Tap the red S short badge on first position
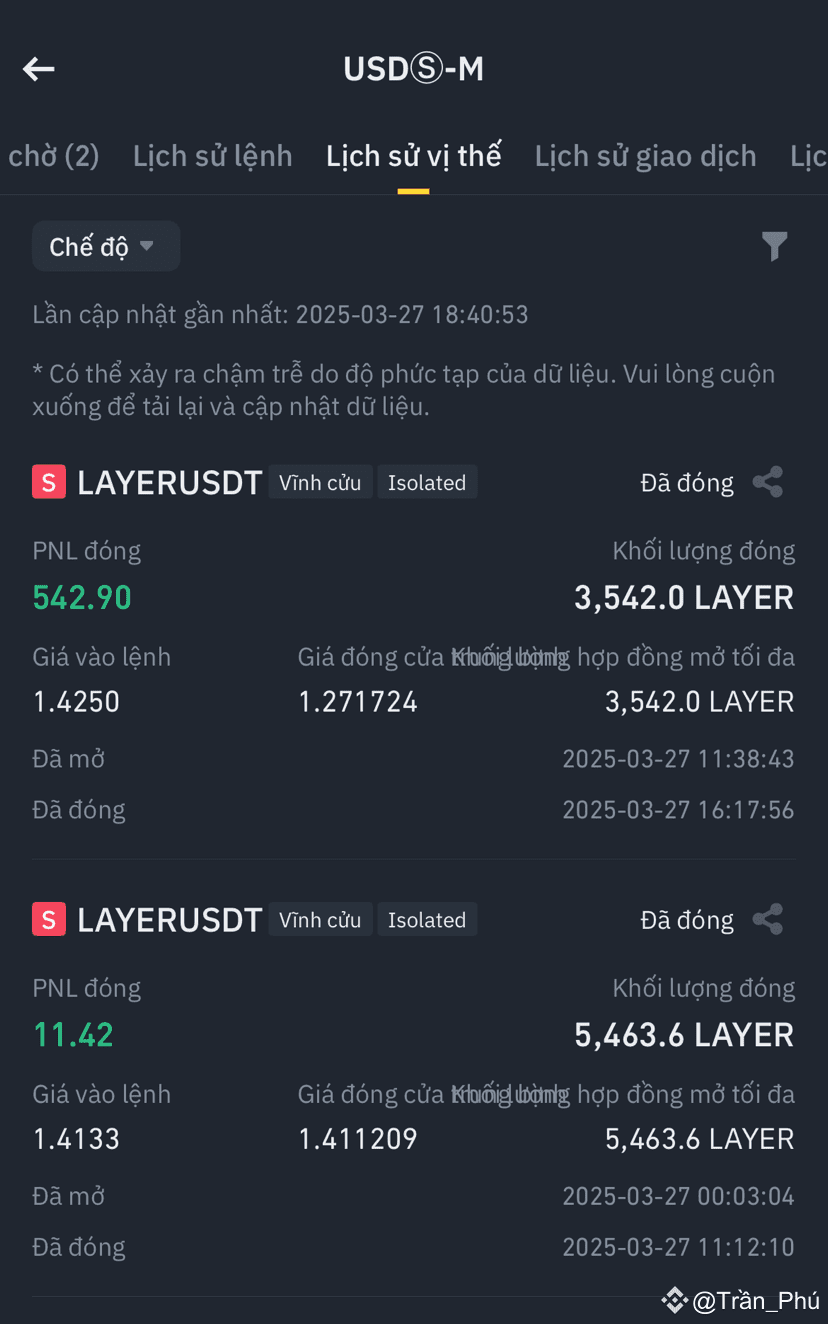Image resolution: width=828 pixels, height=1324 pixels. coord(49,481)
